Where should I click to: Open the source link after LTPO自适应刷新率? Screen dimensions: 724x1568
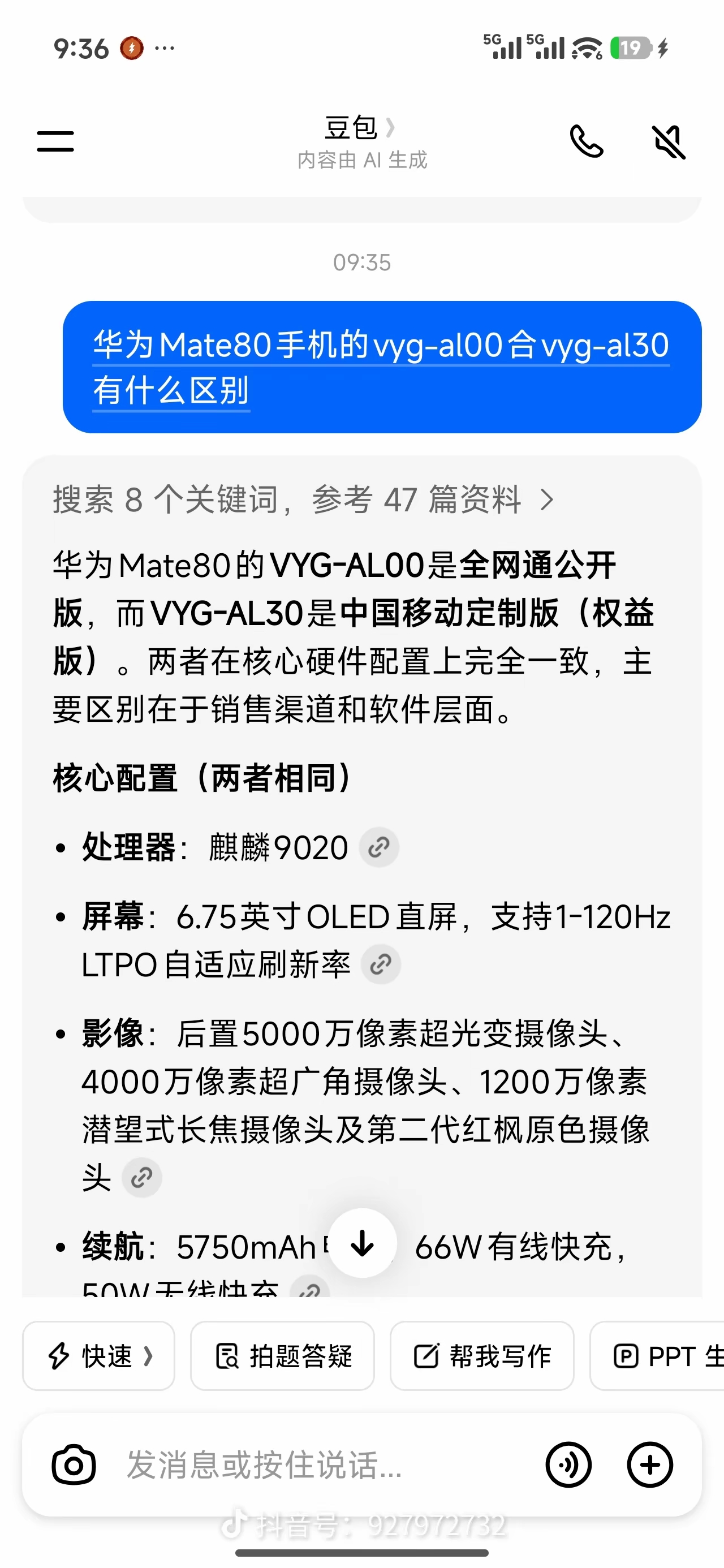pos(381,964)
